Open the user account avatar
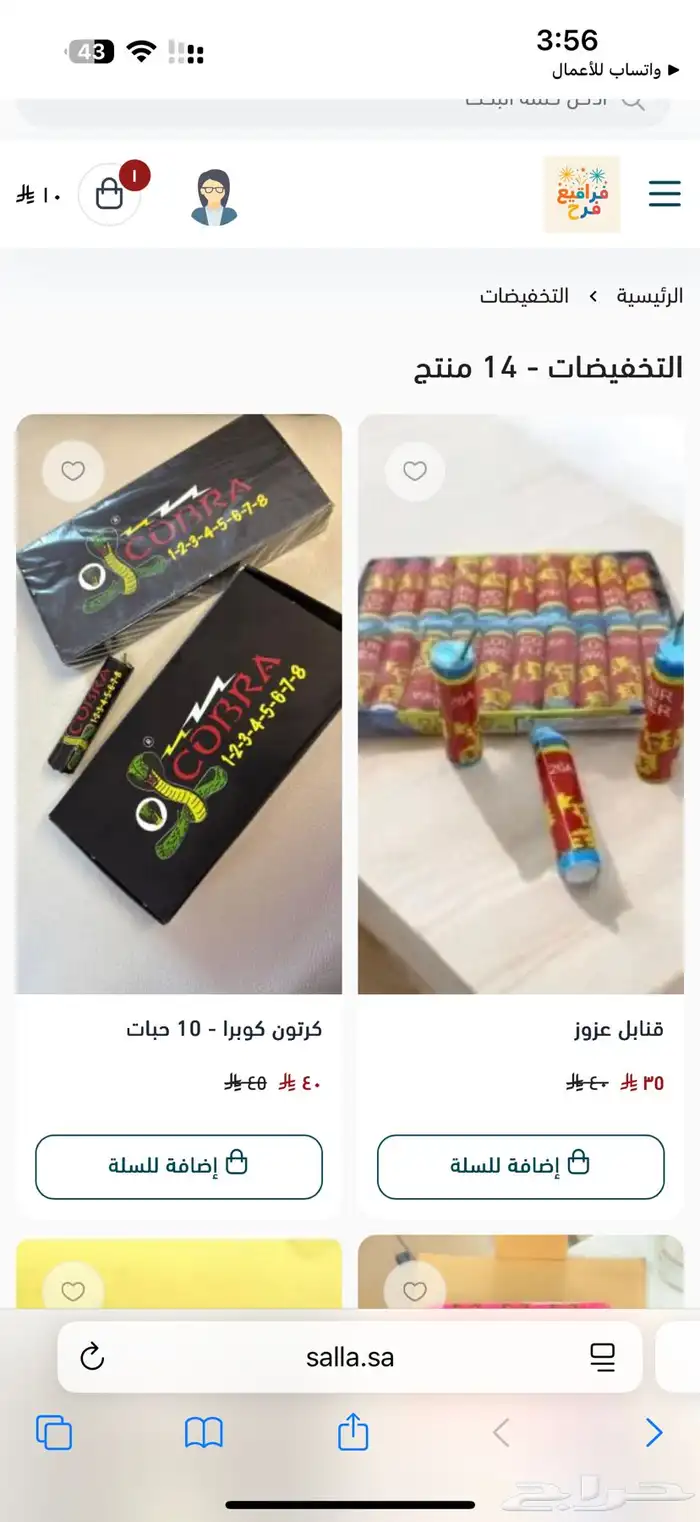 tap(213, 197)
